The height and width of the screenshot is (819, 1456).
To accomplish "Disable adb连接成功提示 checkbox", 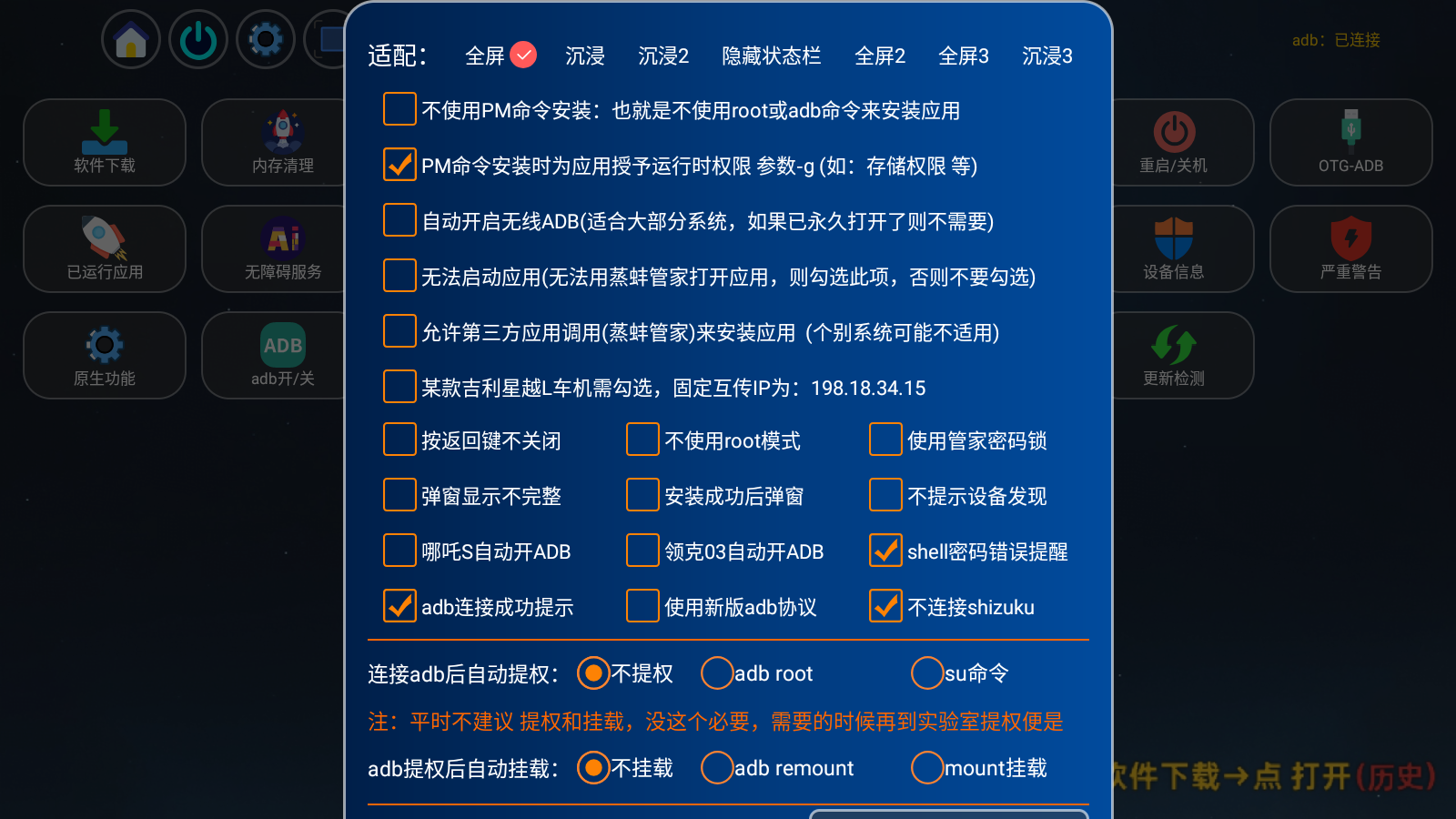I will click(399, 605).
